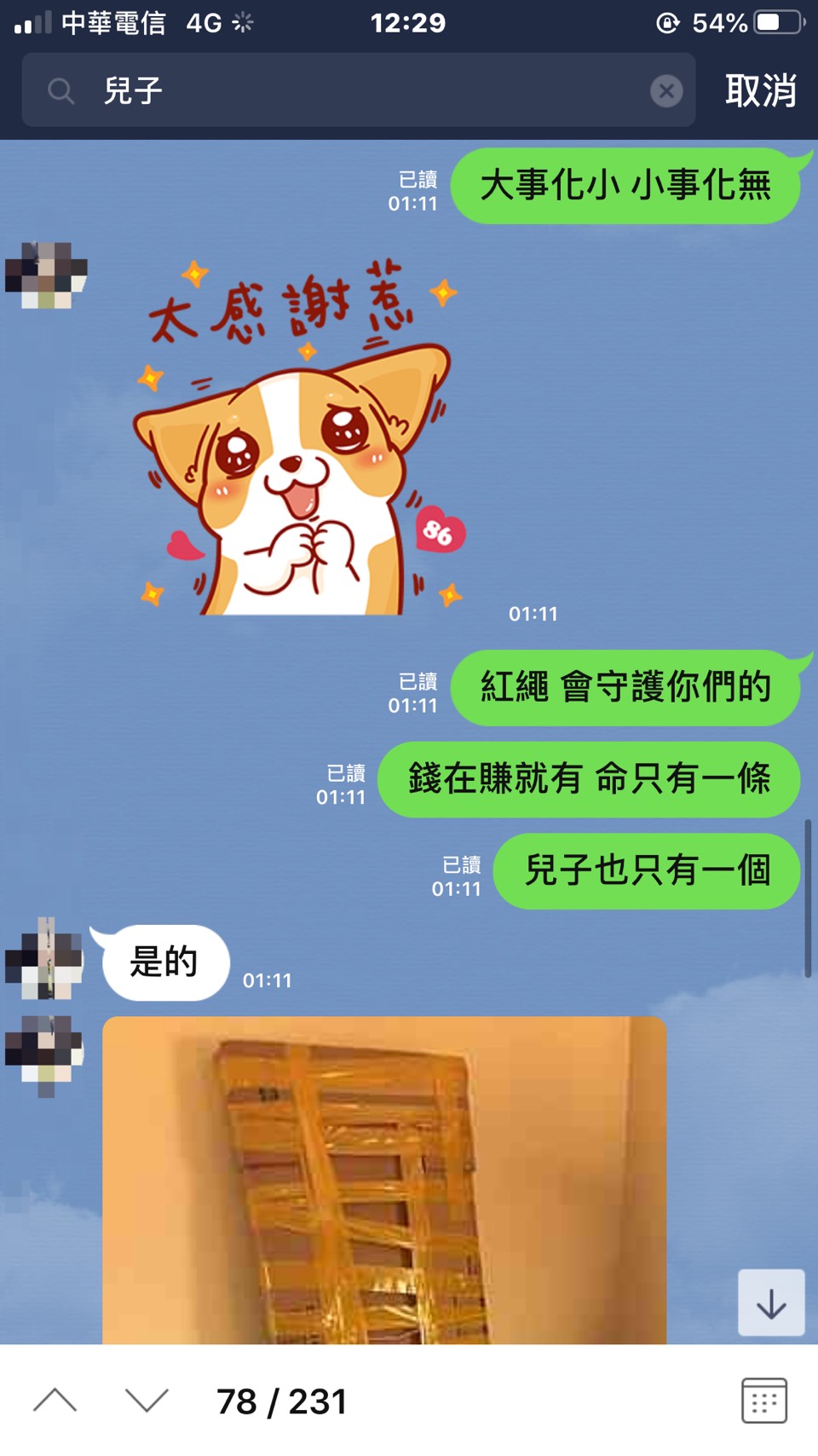Clear the search text
This screenshot has height=1456, width=818.
click(x=666, y=90)
